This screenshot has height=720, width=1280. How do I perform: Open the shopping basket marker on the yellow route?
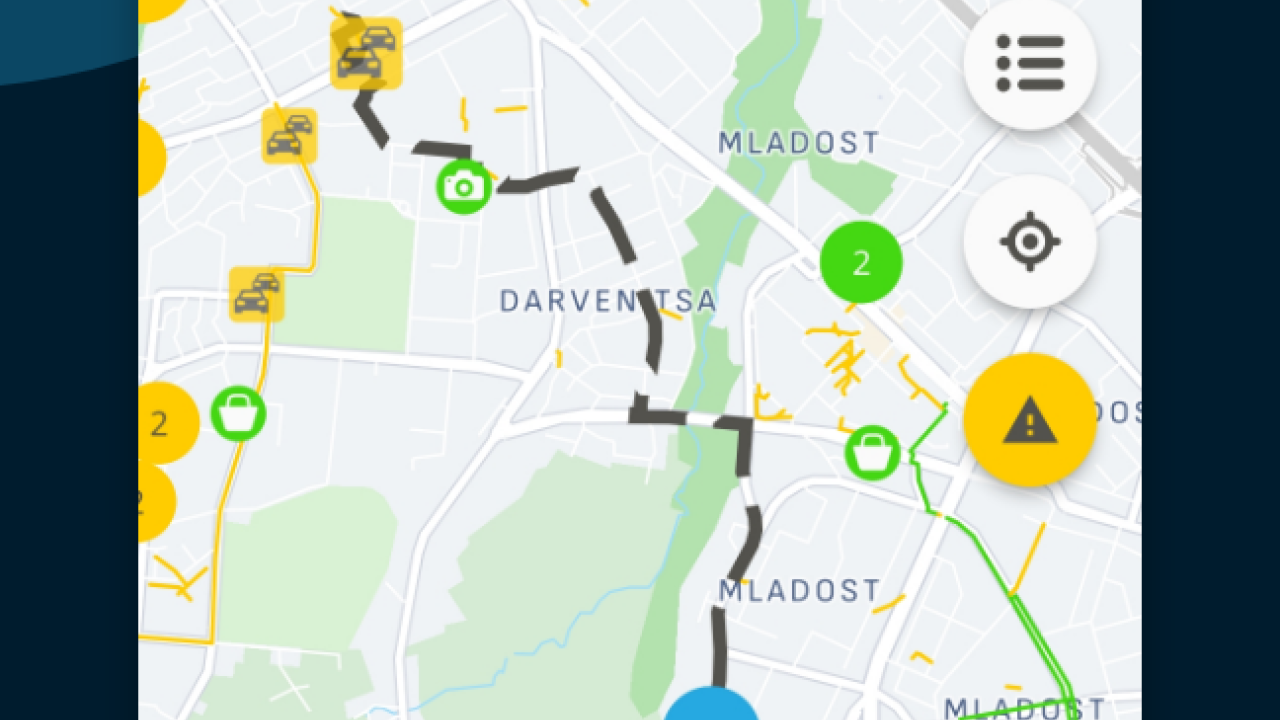(x=238, y=413)
